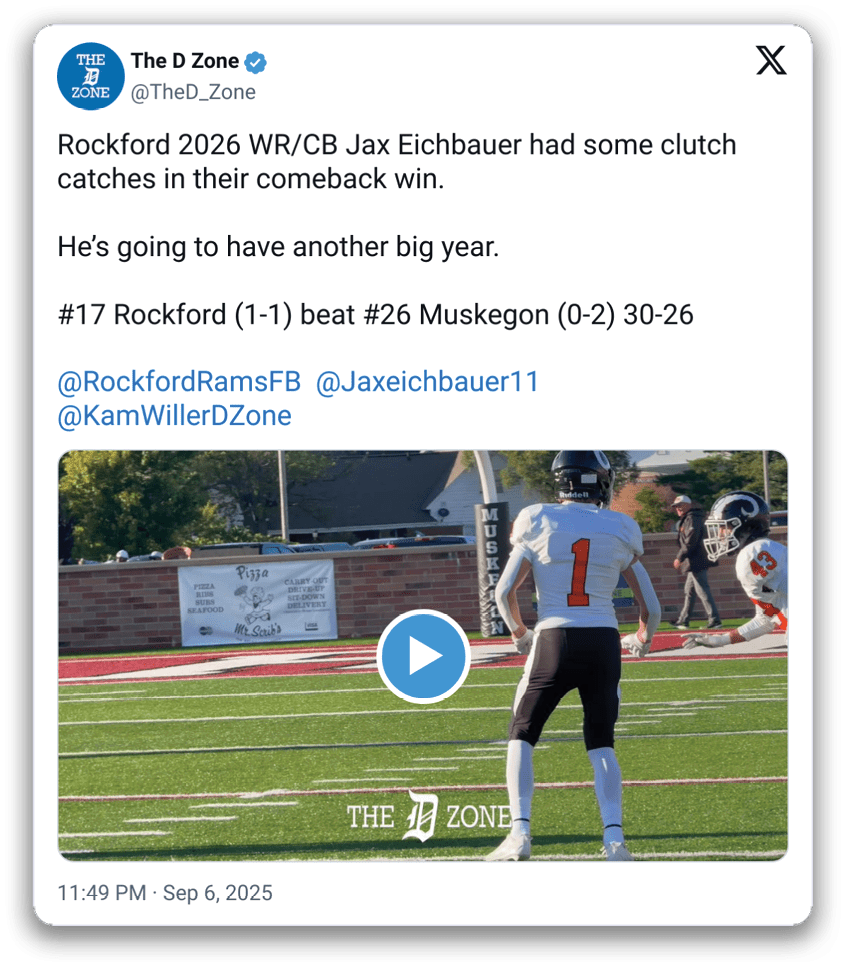846x968 pixels.
Task: Open the @KamWillerDZone mention
Action: (175, 415)
